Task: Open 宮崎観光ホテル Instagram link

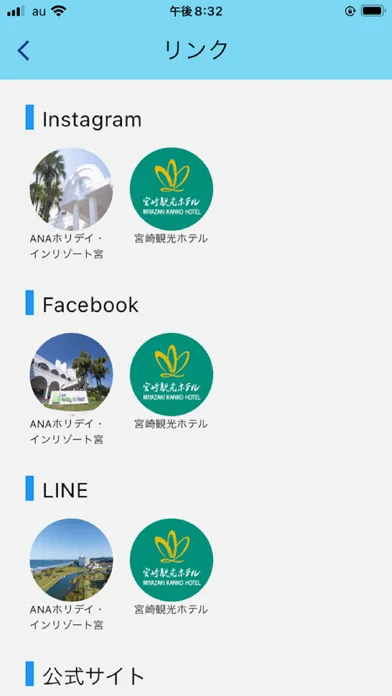Action: pyautogui.click(x=171, y=189)
